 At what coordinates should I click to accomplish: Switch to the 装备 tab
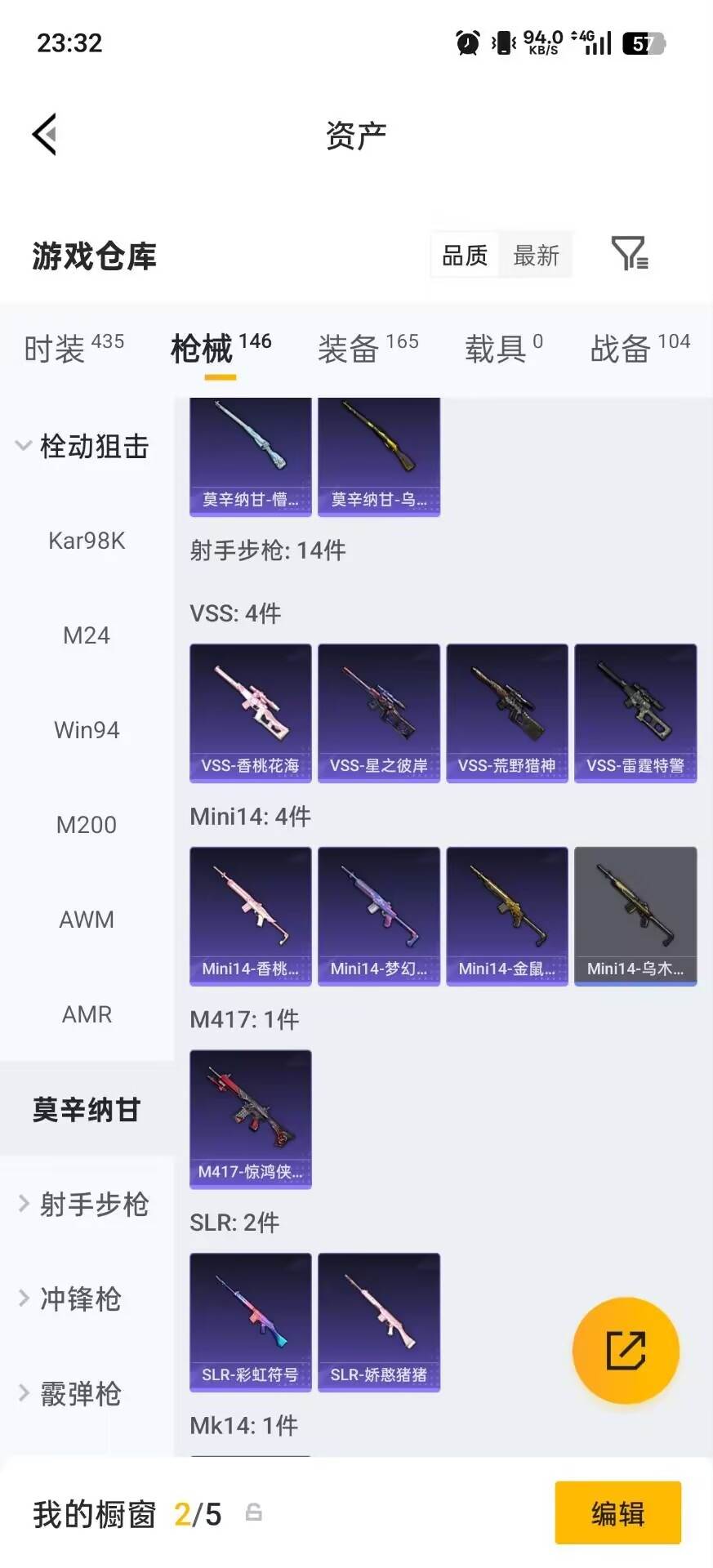[x=347, y=349]
